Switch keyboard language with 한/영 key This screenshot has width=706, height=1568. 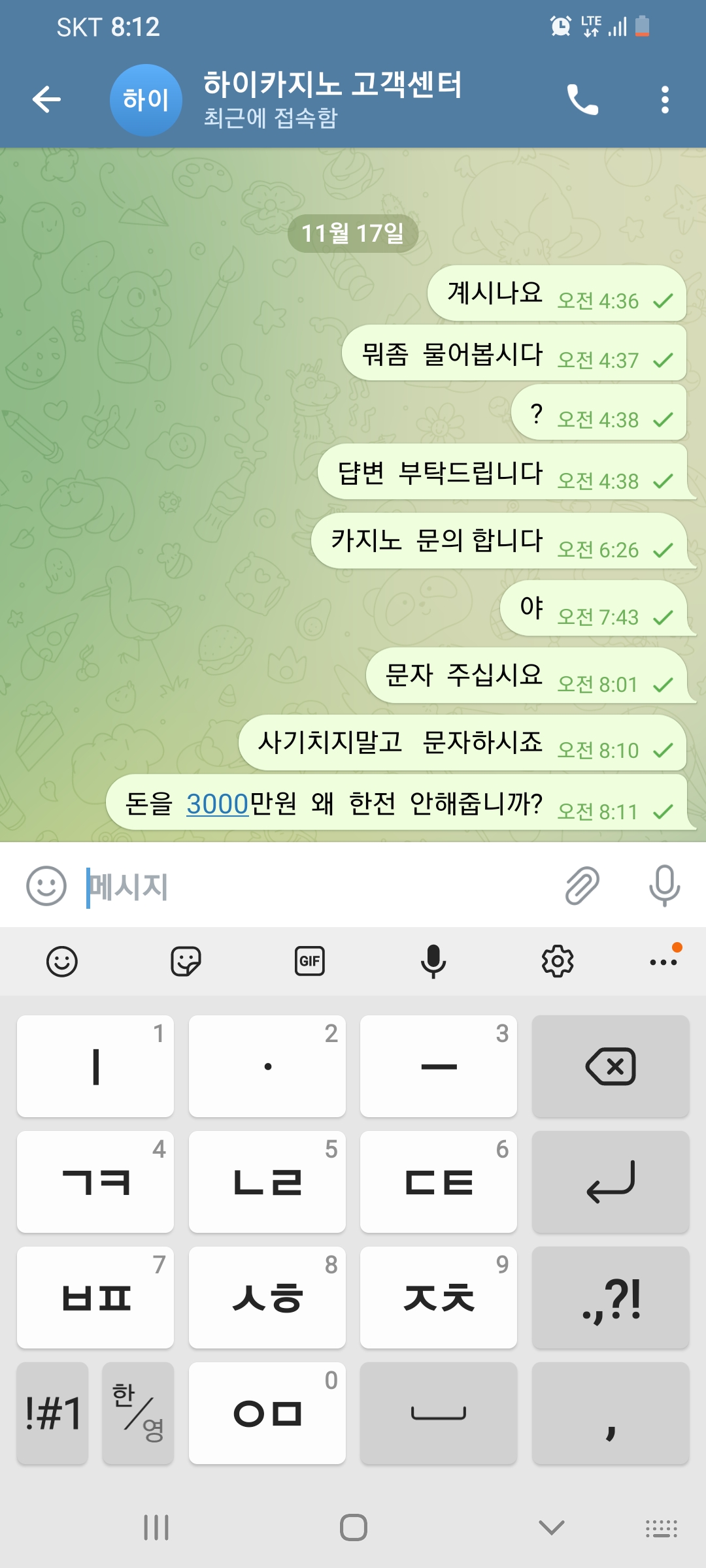pyautogui.click(x=138, y=1413)
